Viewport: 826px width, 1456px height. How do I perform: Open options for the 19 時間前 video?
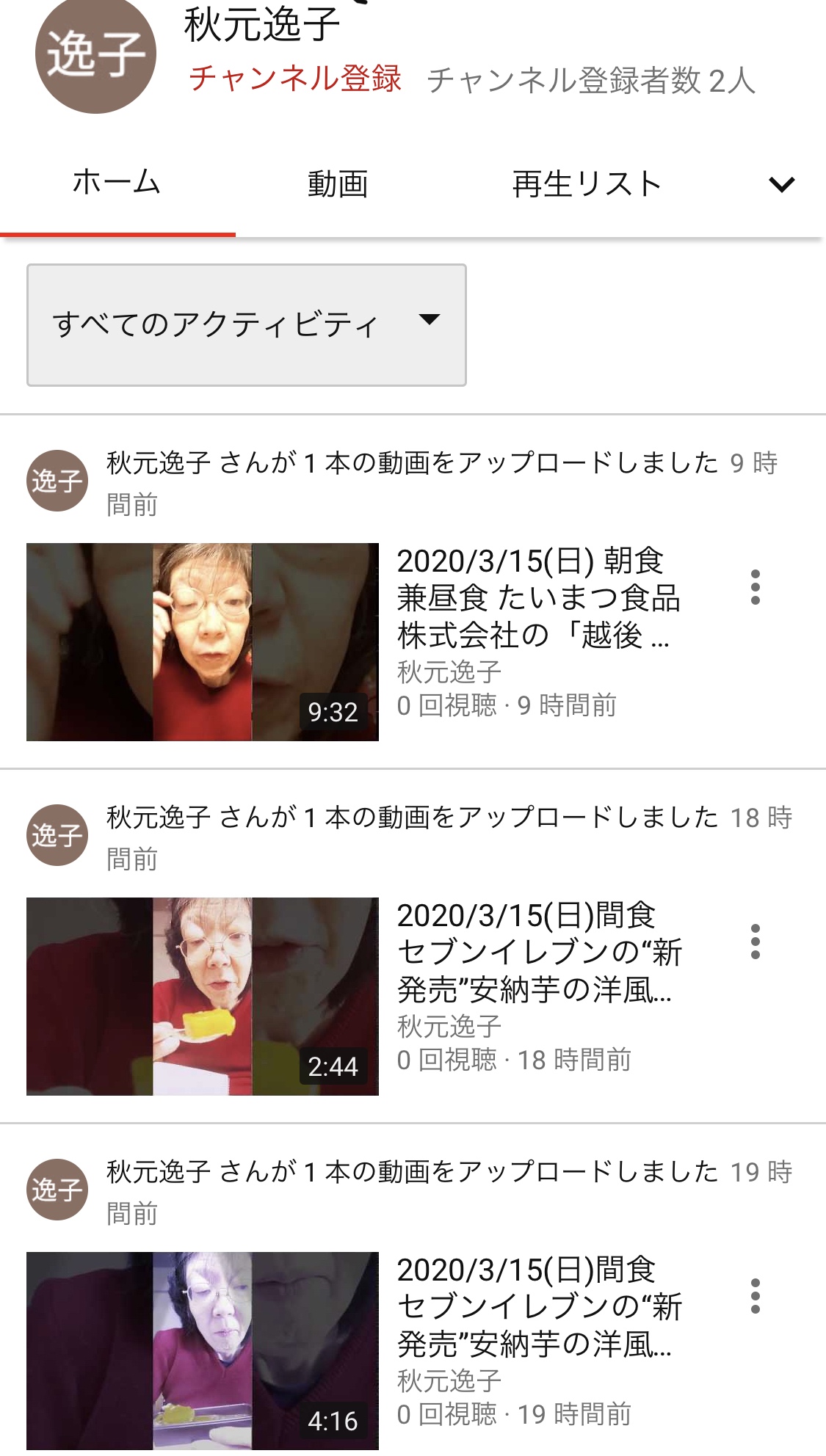pyautogui.click(x=755, y=1296)
